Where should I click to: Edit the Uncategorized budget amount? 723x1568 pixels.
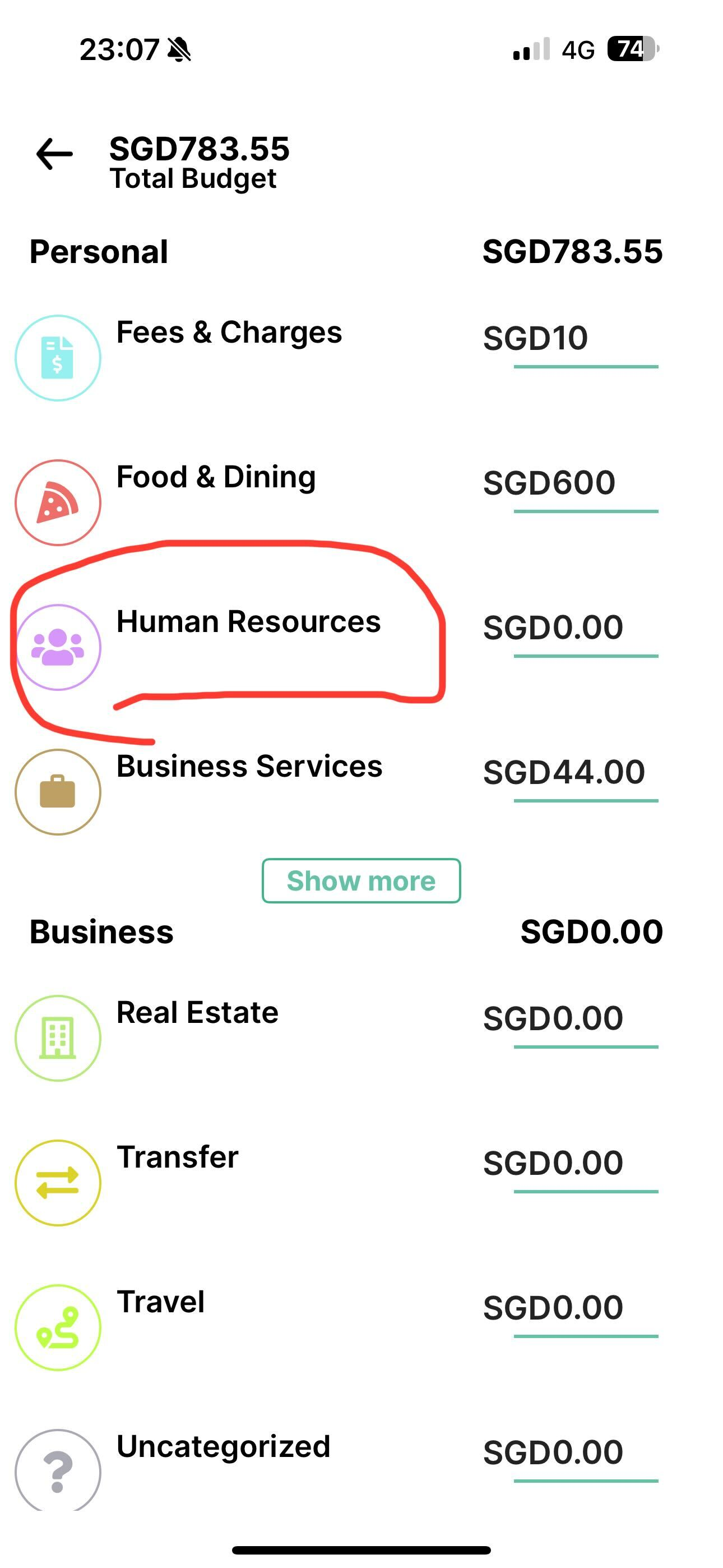pos(569,1453)
